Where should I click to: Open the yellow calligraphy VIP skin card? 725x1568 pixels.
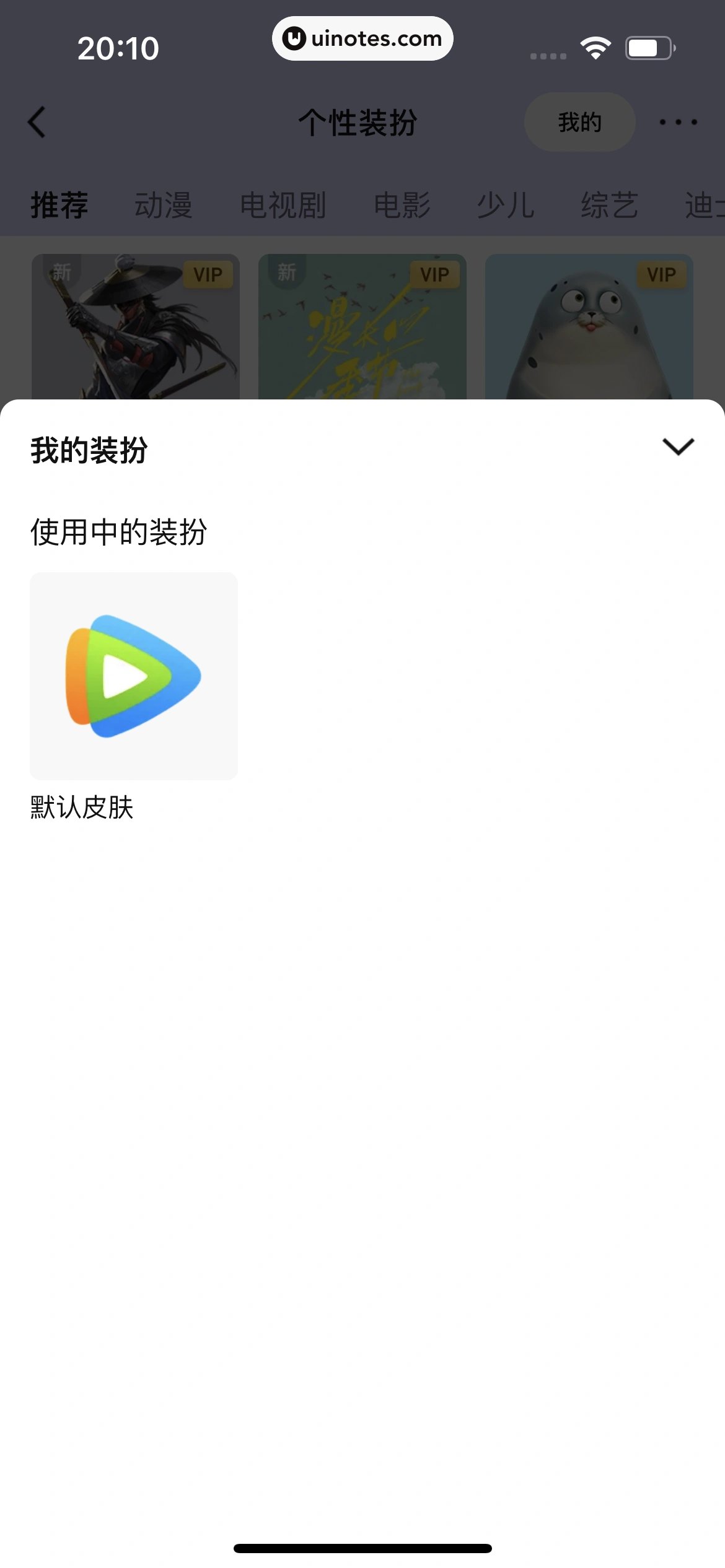point(362,327)
